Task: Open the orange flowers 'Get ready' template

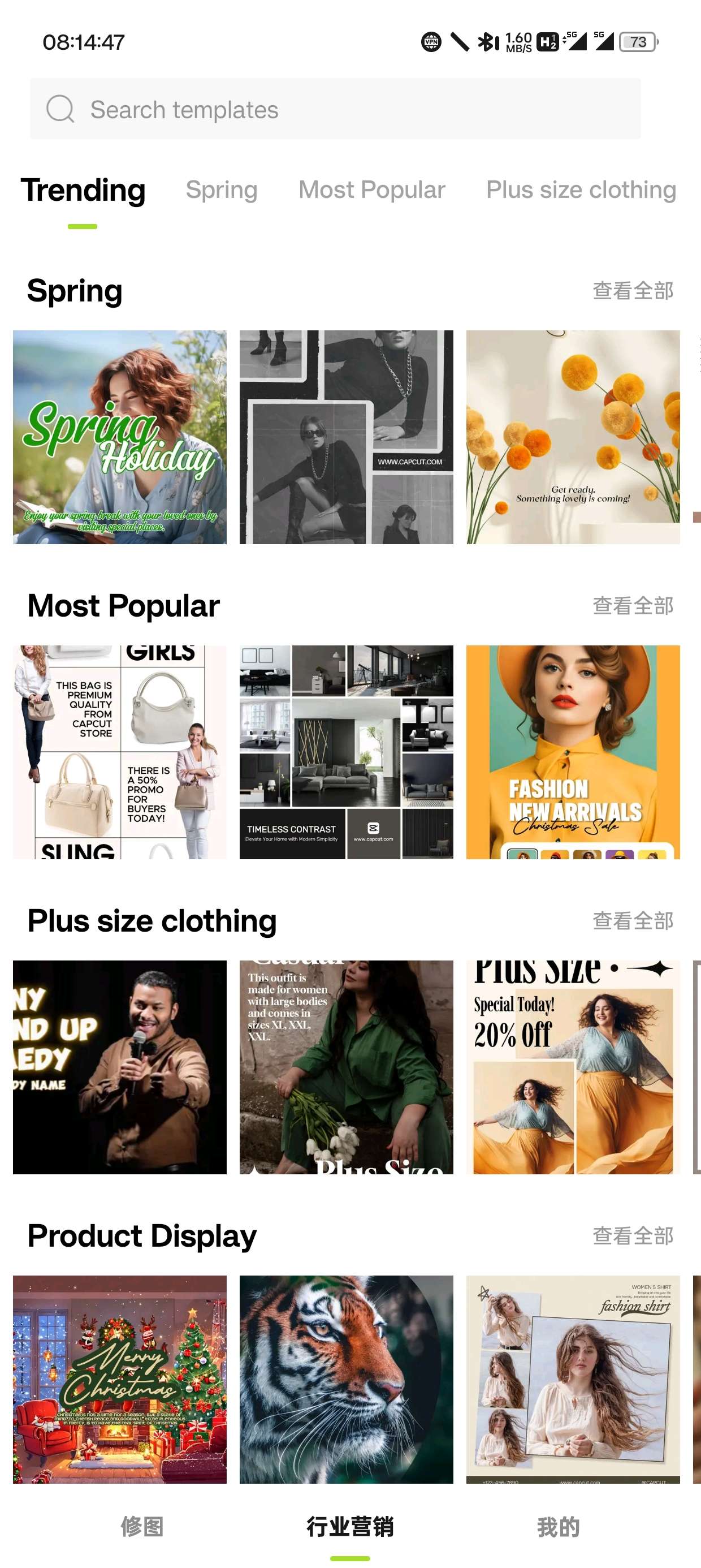Action: click(x=573, y=437)
